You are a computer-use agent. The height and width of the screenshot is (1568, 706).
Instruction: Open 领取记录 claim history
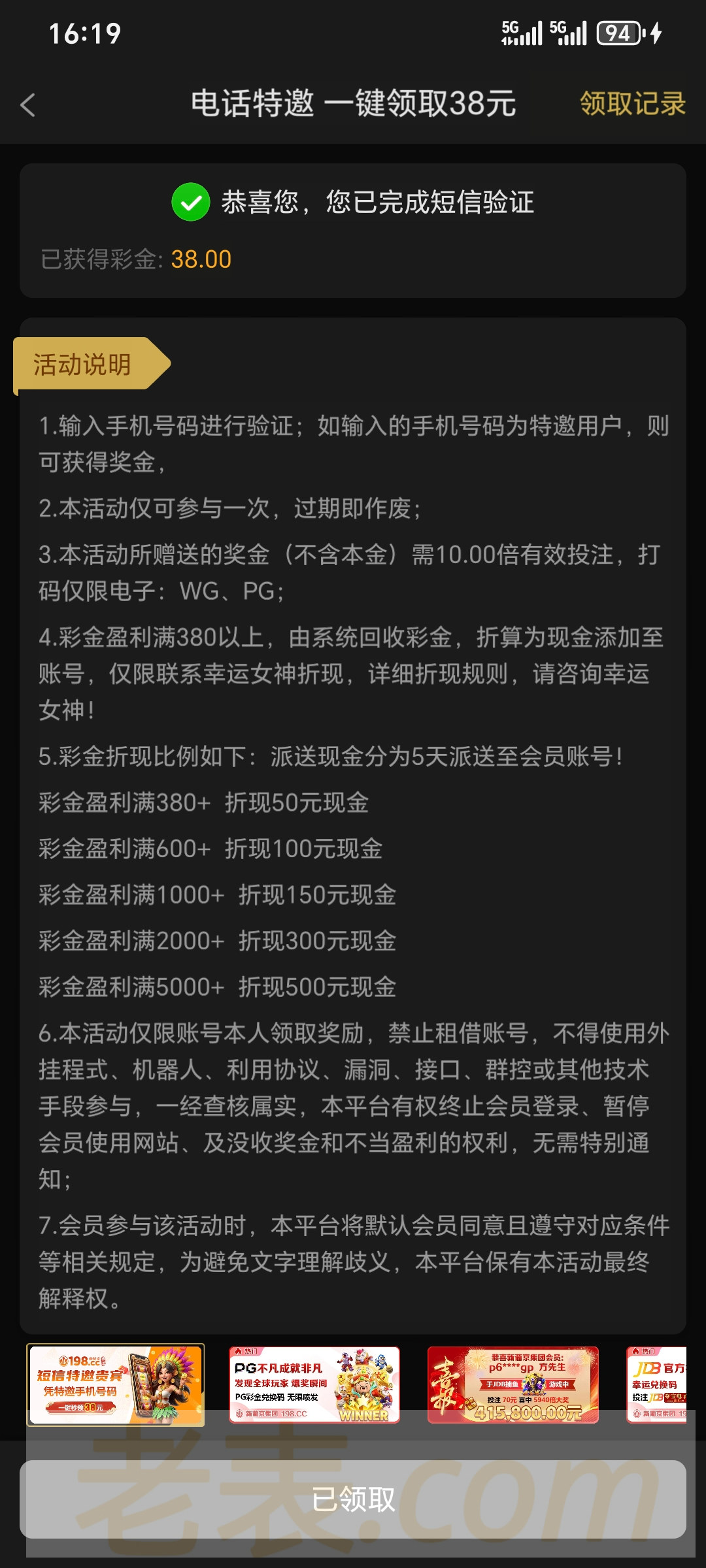[632, 104]
